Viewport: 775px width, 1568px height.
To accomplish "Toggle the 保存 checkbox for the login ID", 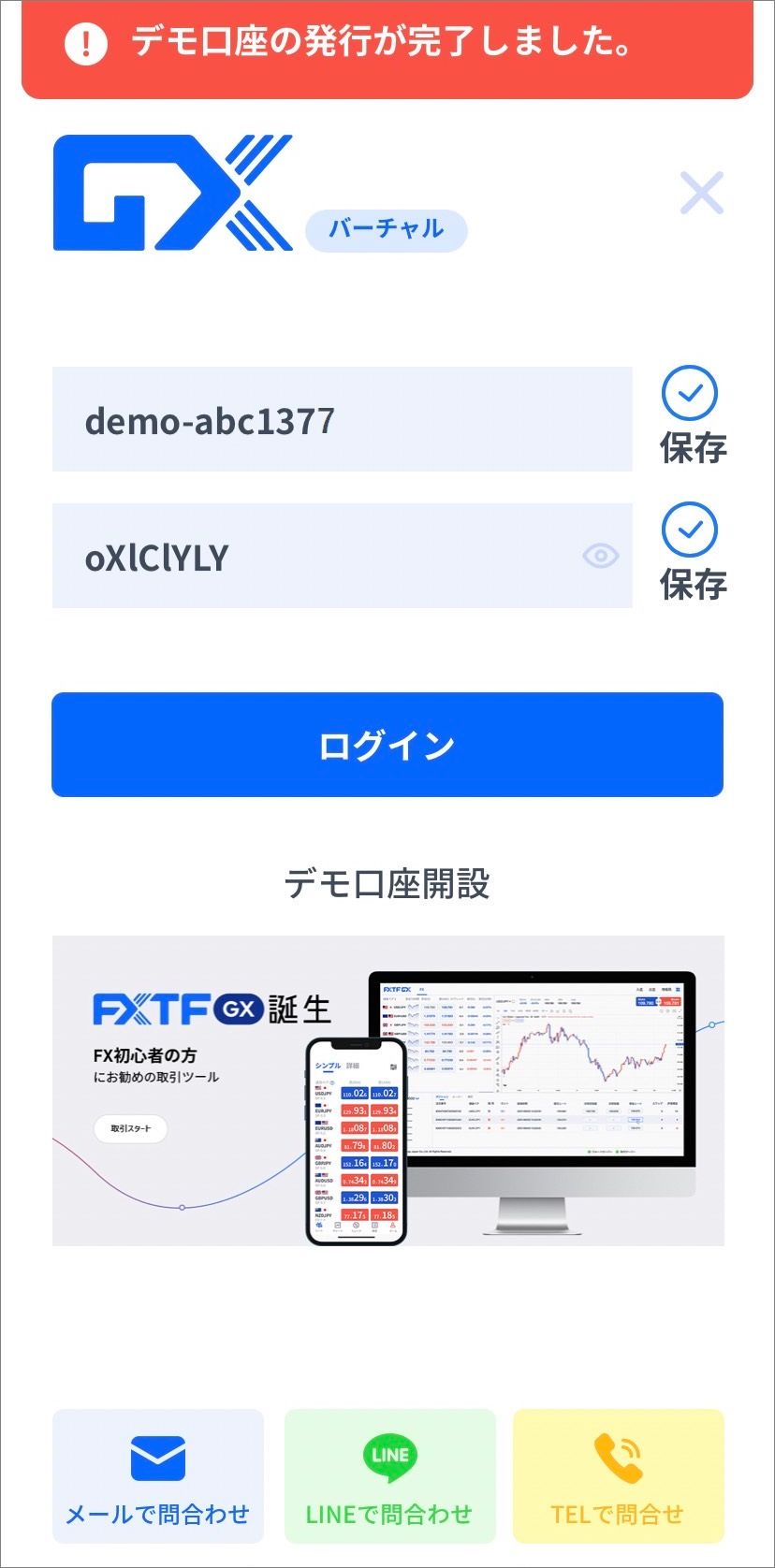I will [690, 394].
